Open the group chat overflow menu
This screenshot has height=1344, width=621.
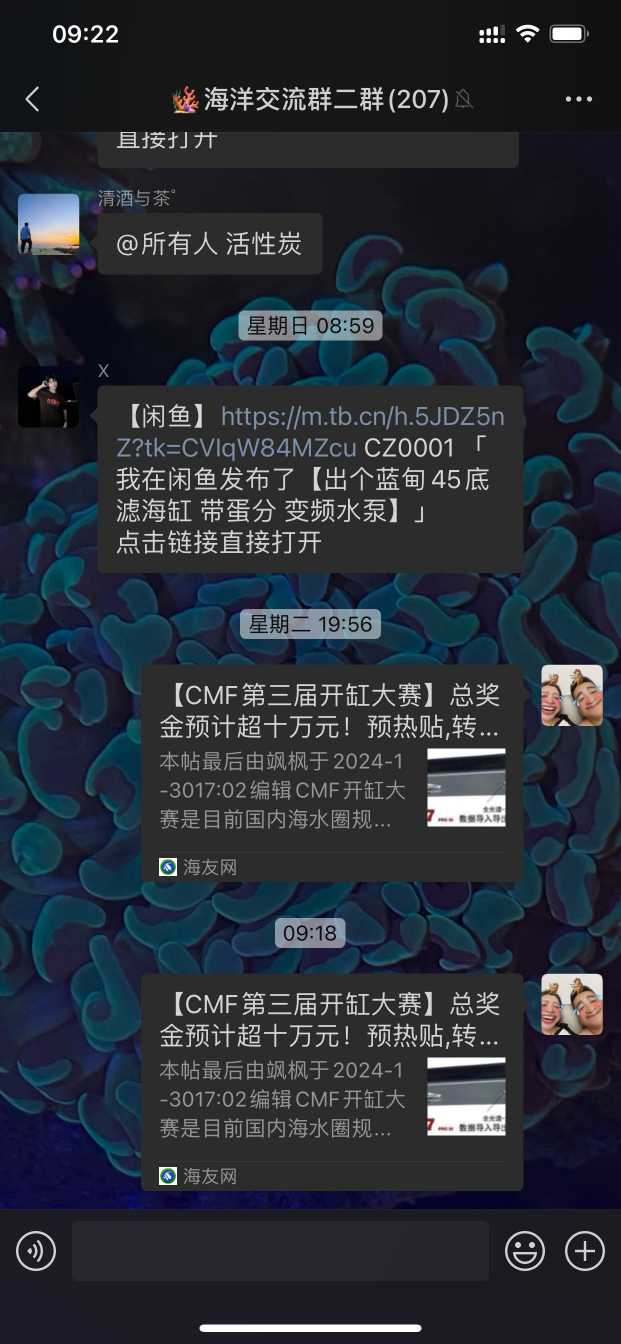pyautogui.click(x=579, y=98)
